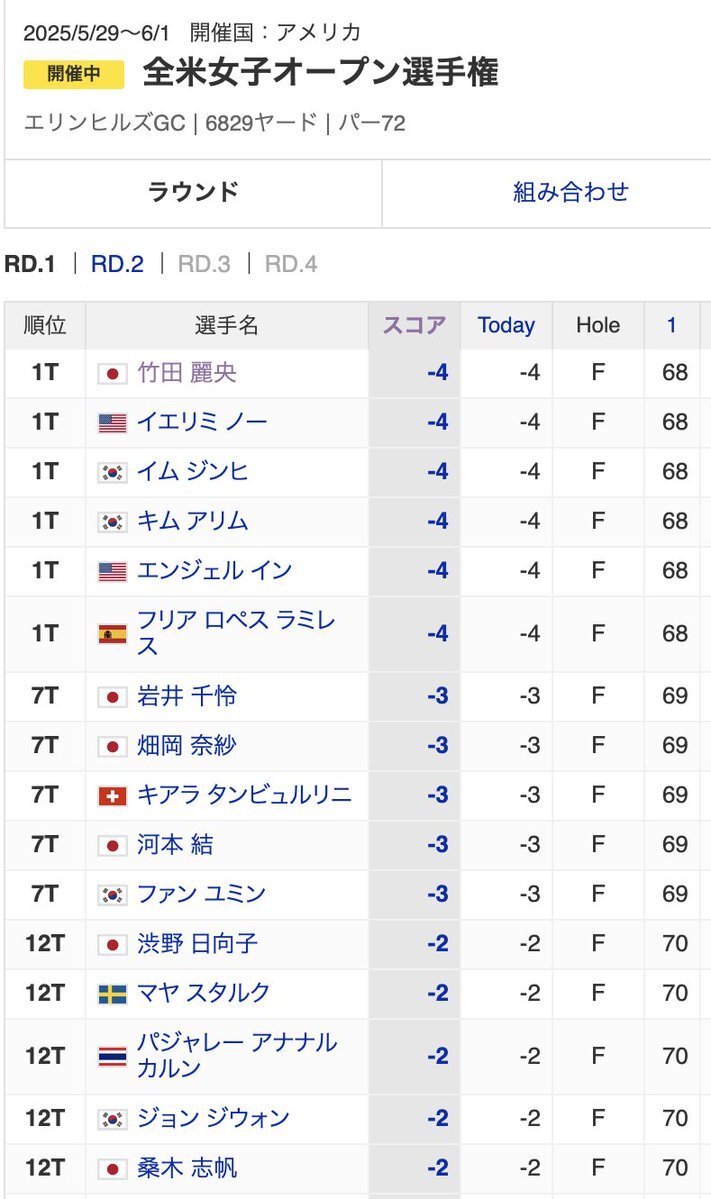Viewport: 711px width, 1199px height.
Task: Sort by Today column
Action: (506, 325)
